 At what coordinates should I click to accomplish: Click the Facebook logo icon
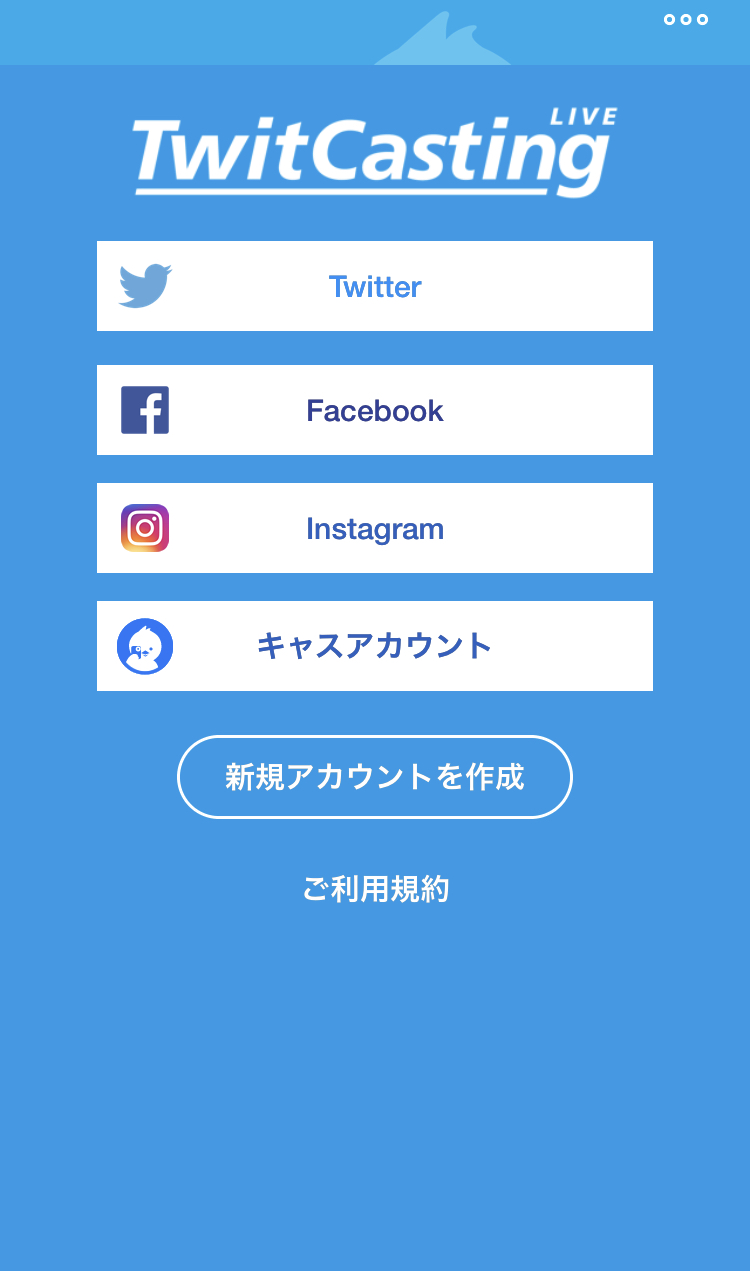click(145, 409)
